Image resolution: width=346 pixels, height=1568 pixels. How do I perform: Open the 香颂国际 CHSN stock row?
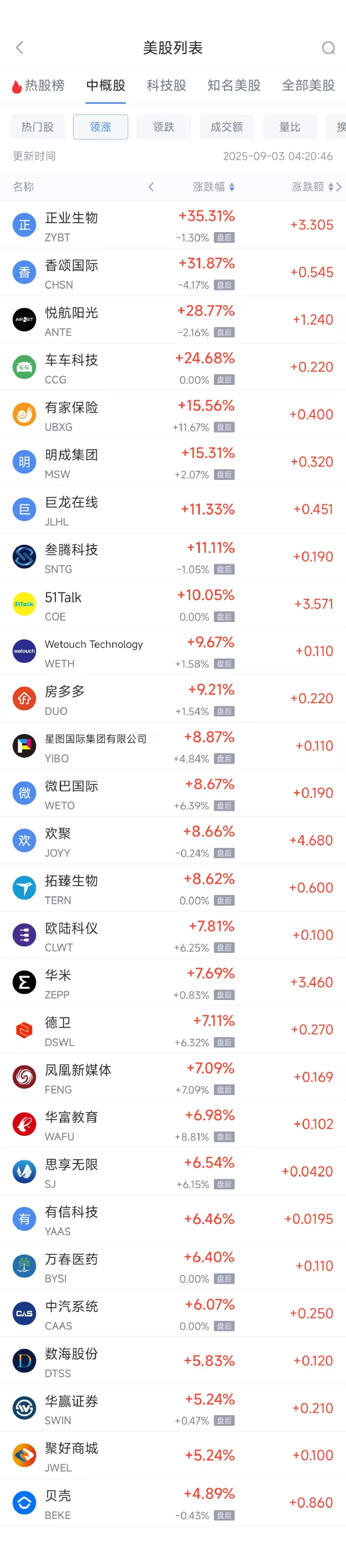tap(173, 272)
